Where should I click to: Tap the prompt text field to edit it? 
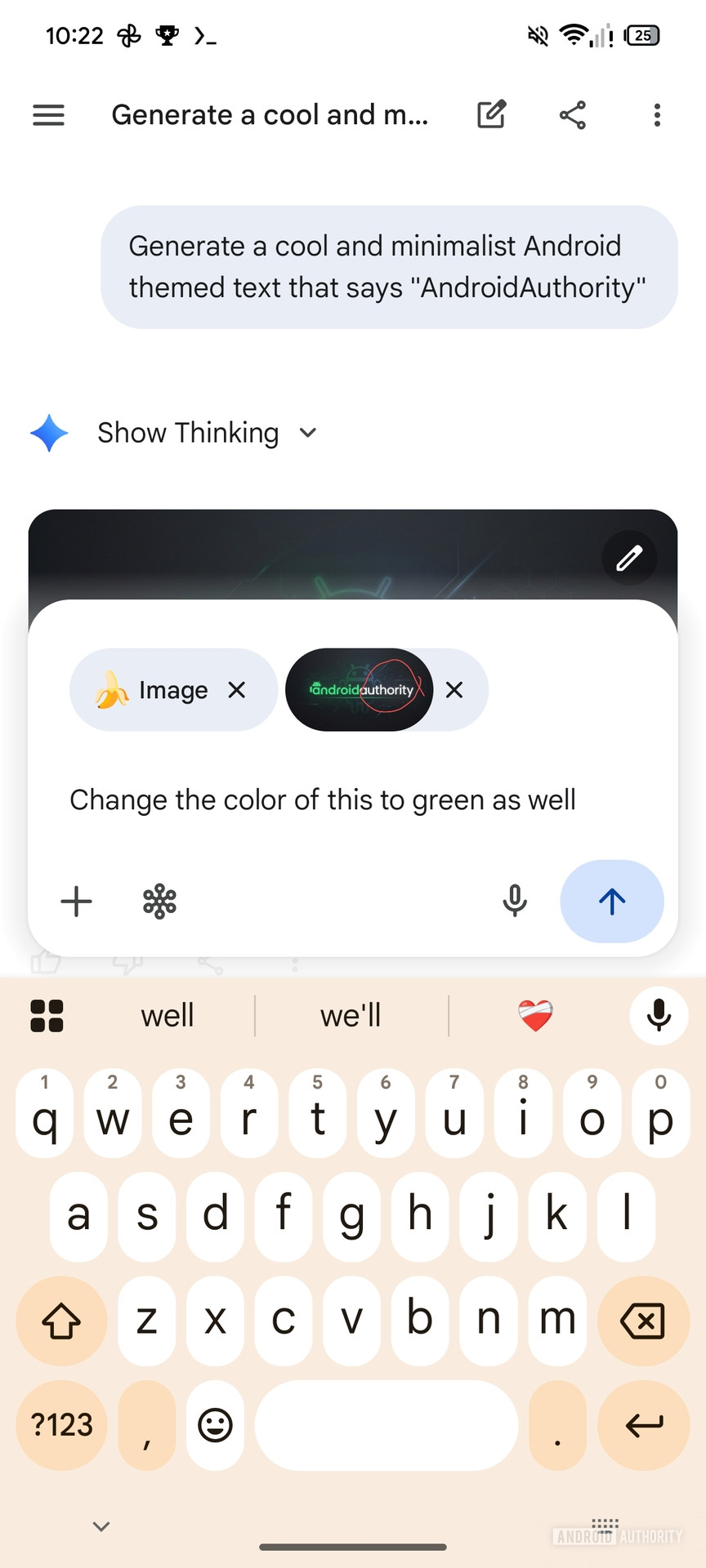point(323,800)
